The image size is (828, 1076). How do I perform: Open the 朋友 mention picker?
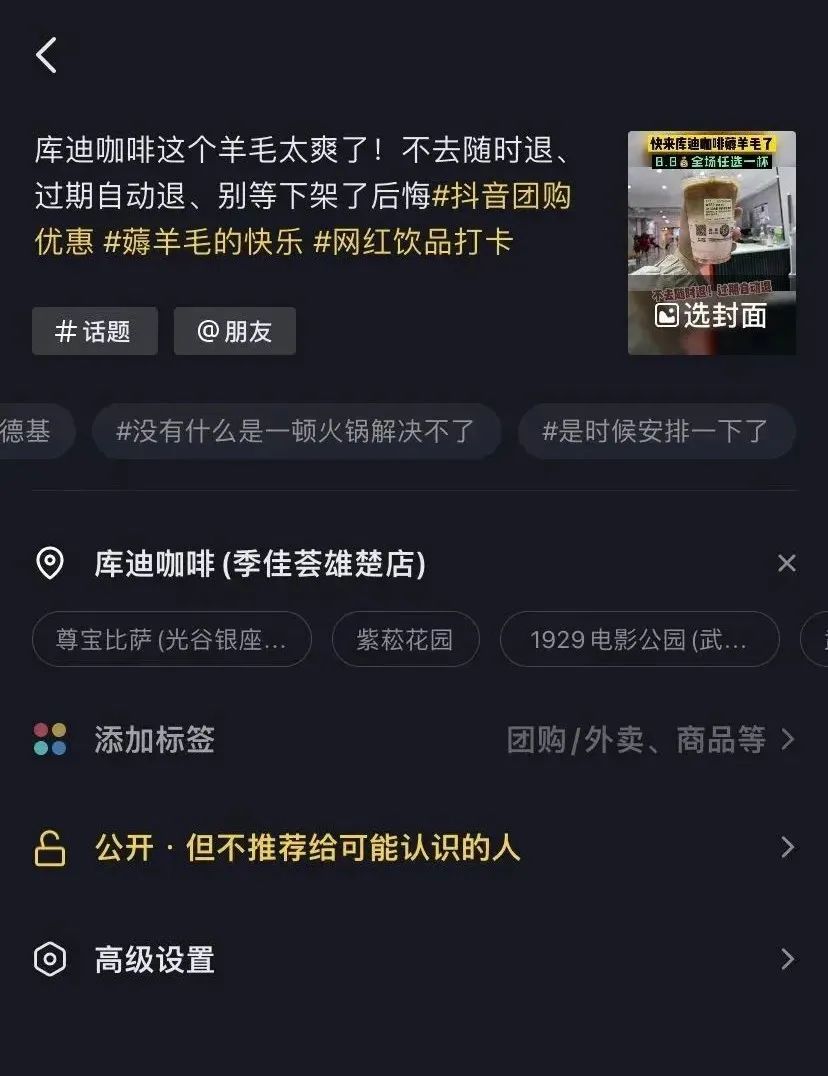click(x=234, y=331)
